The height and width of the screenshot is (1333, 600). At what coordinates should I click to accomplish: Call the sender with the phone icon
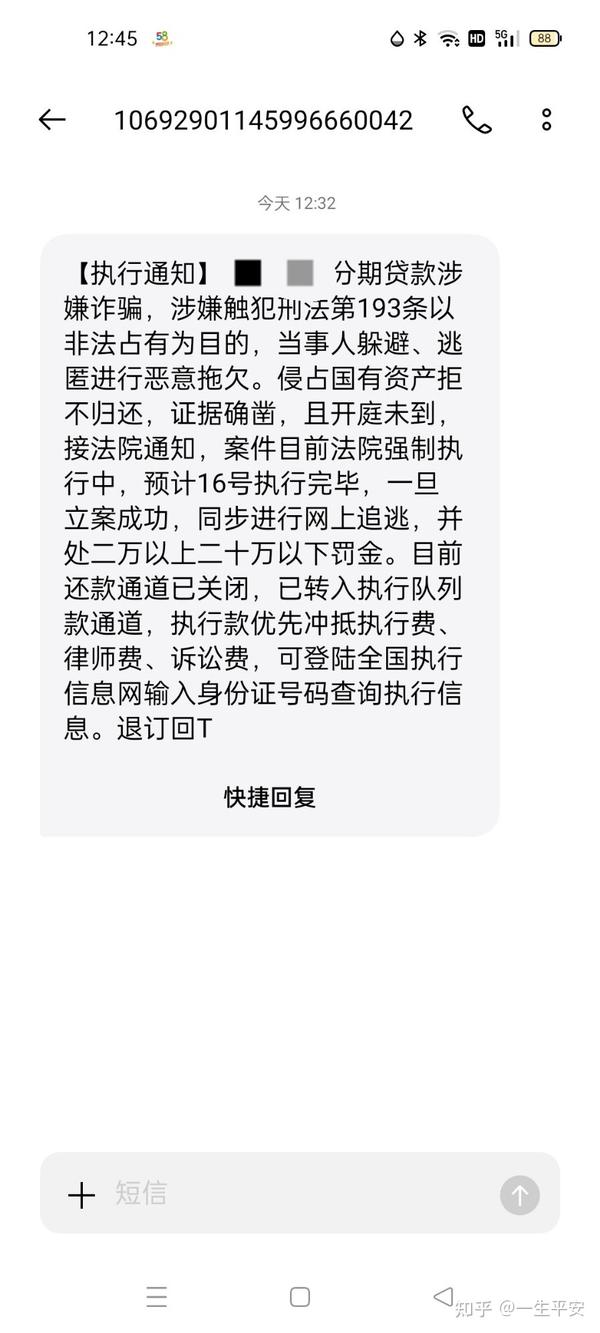(476, 120)
